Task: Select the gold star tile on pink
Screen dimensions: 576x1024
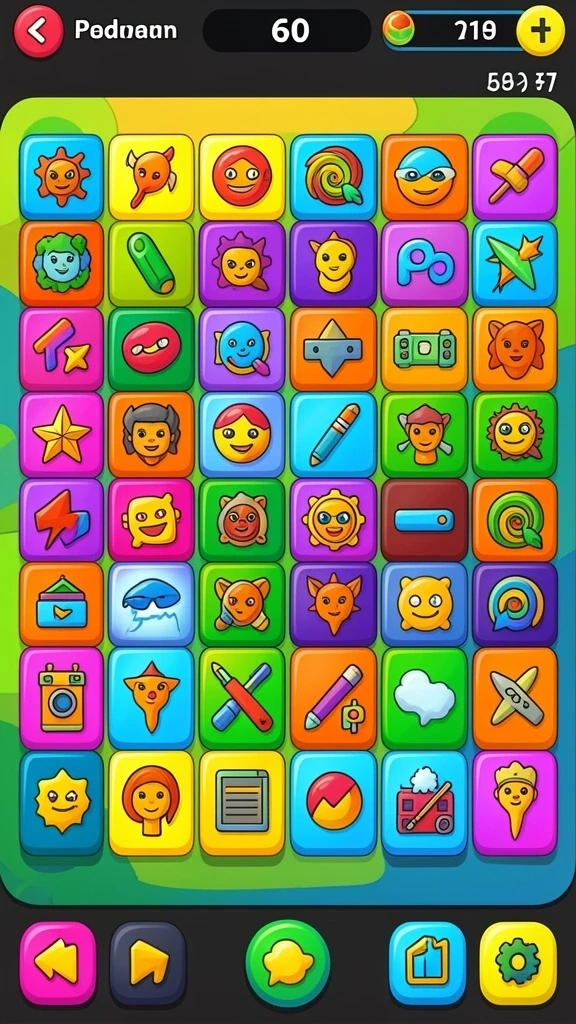Action: coord(61,434)
